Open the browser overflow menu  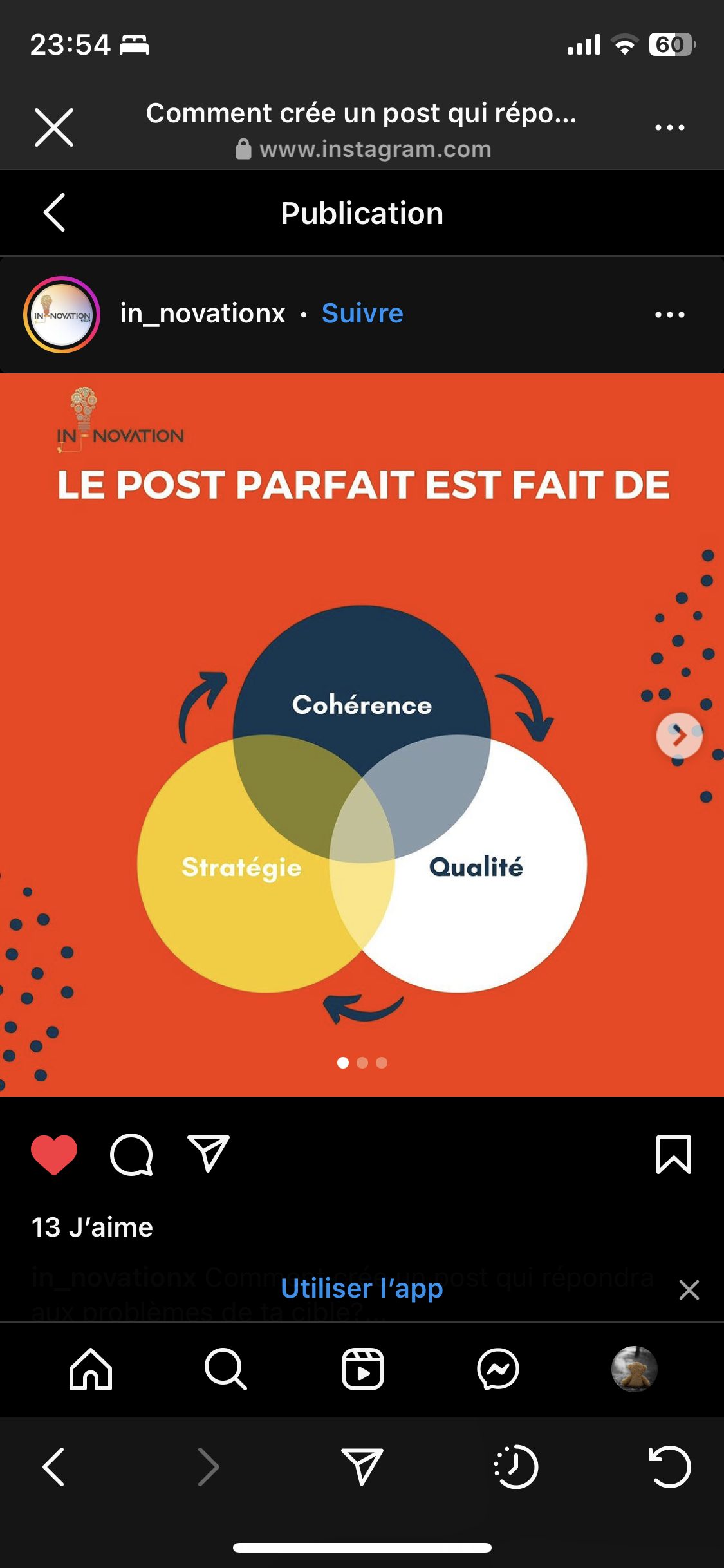669,127
